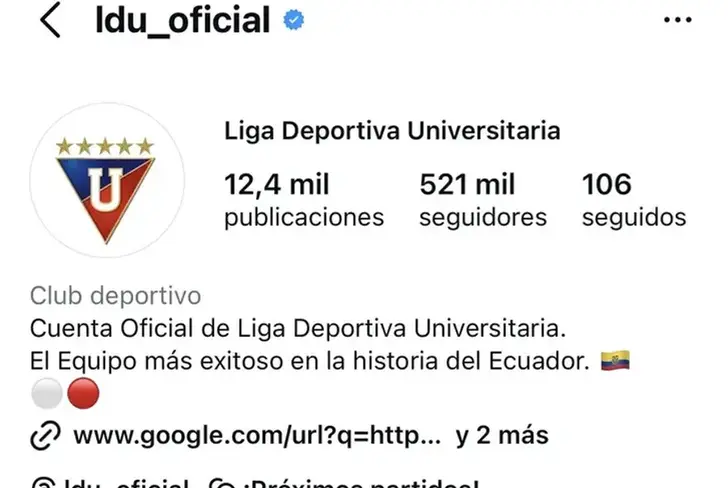View the 106 seguidos list
Screen dimensions: 728x488
pos(633,199)
